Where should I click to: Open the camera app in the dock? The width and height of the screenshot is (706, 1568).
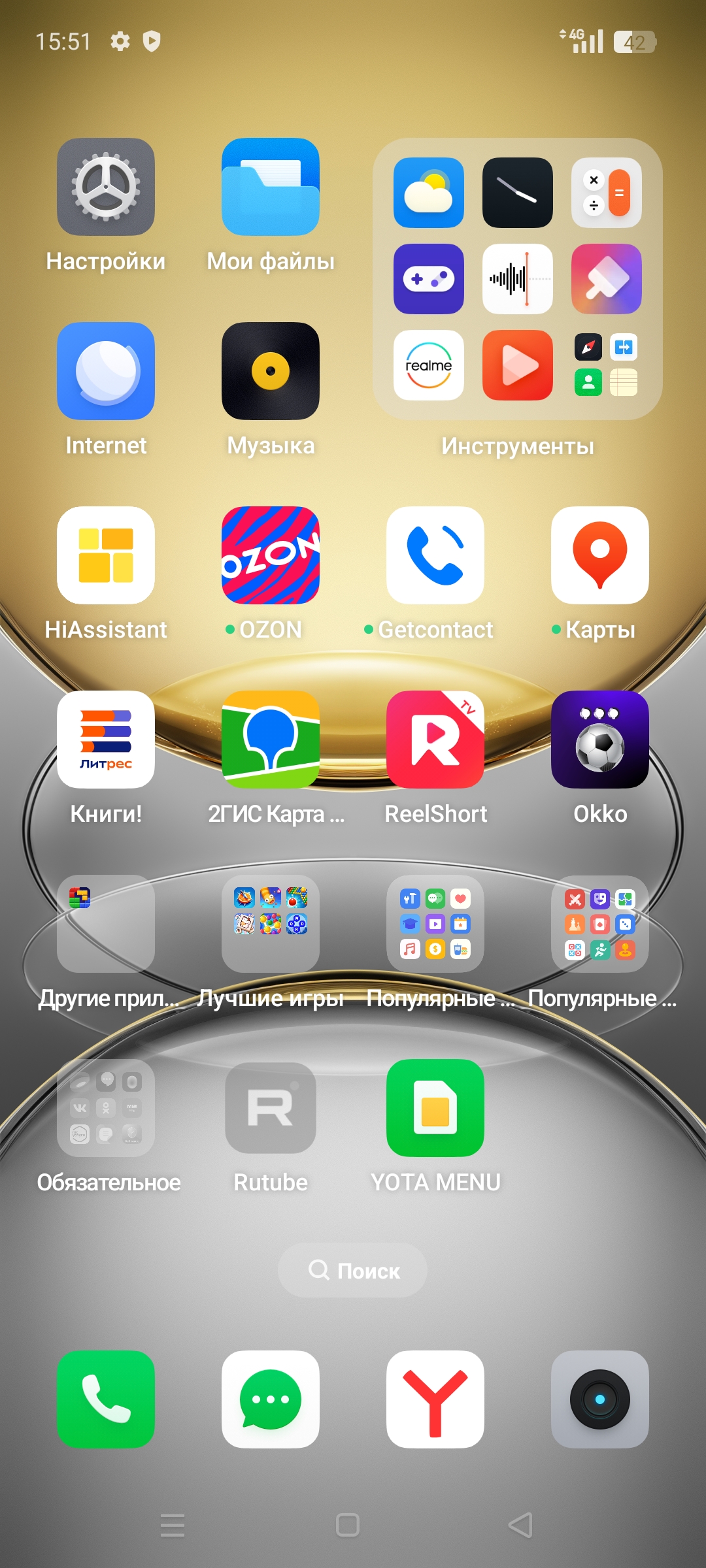click(600, 1399)
